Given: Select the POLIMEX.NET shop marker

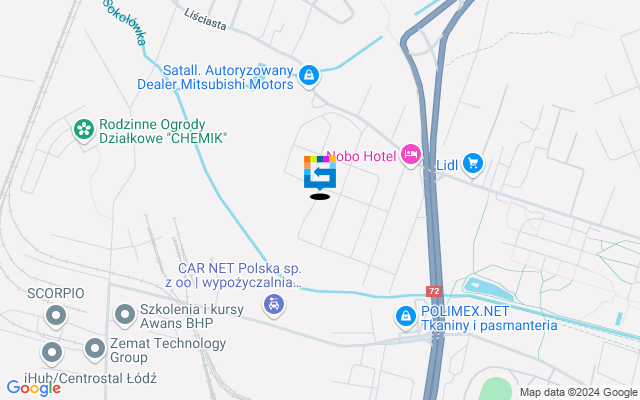Looking at the screenshot, I should click(404, 317).
